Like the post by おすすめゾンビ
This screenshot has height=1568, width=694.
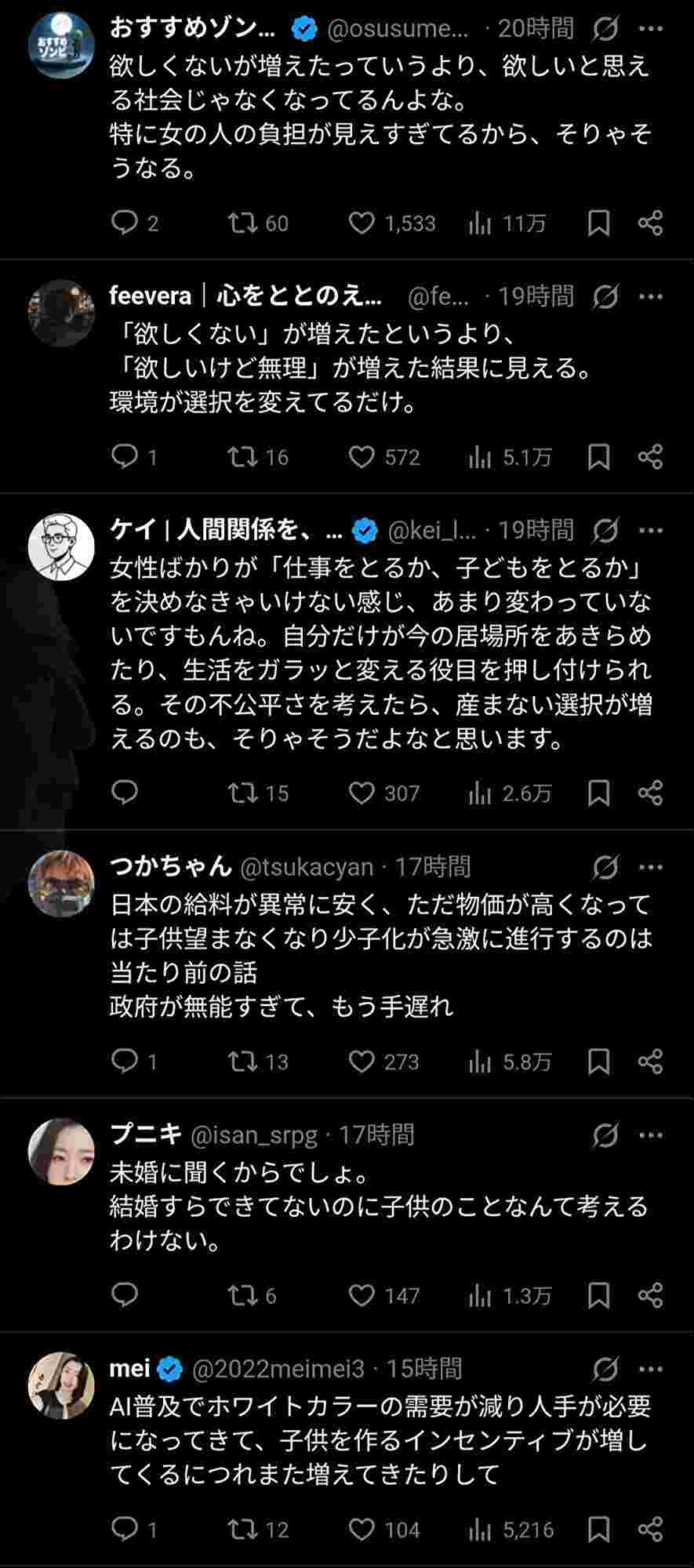pyautogui.click(x=362, y=223)
